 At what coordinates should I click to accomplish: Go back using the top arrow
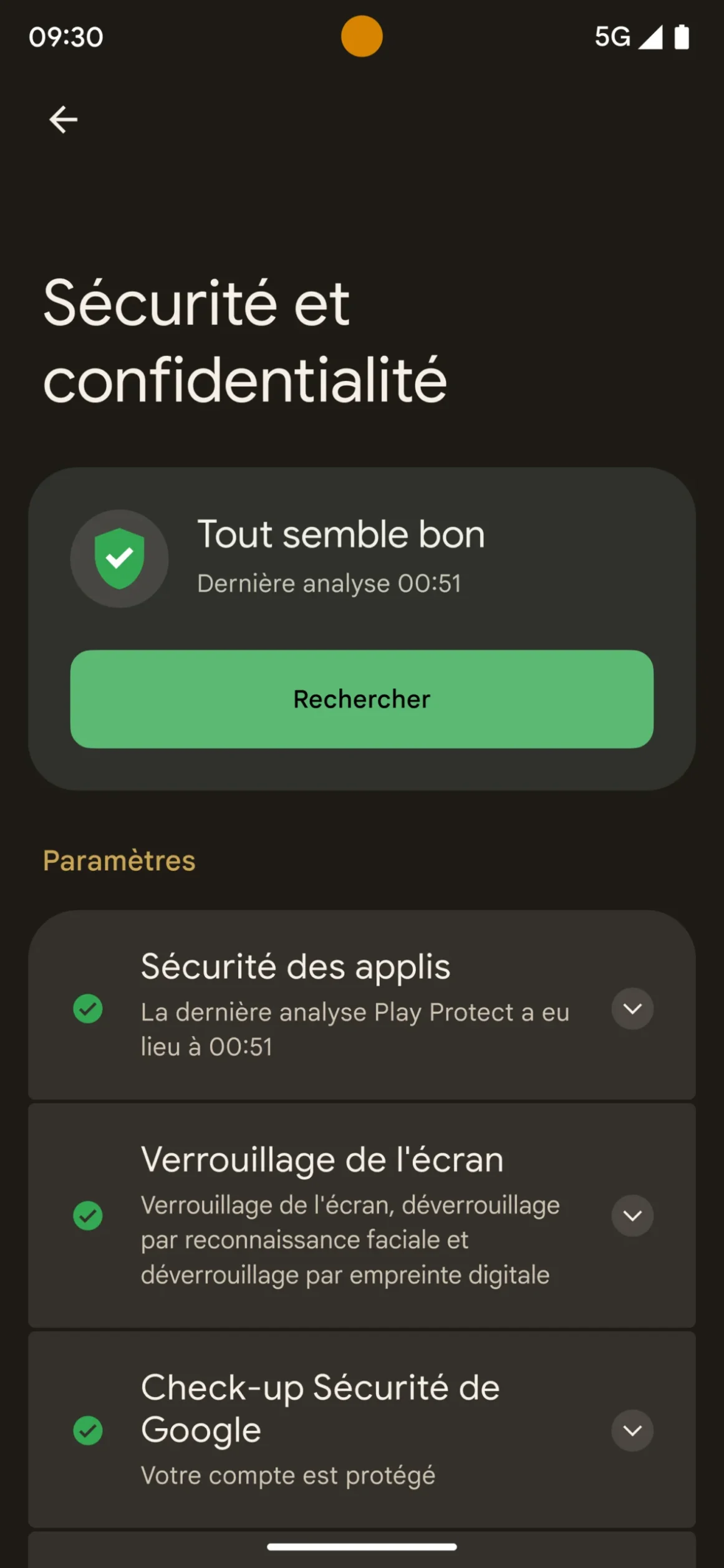pos(64,120)
